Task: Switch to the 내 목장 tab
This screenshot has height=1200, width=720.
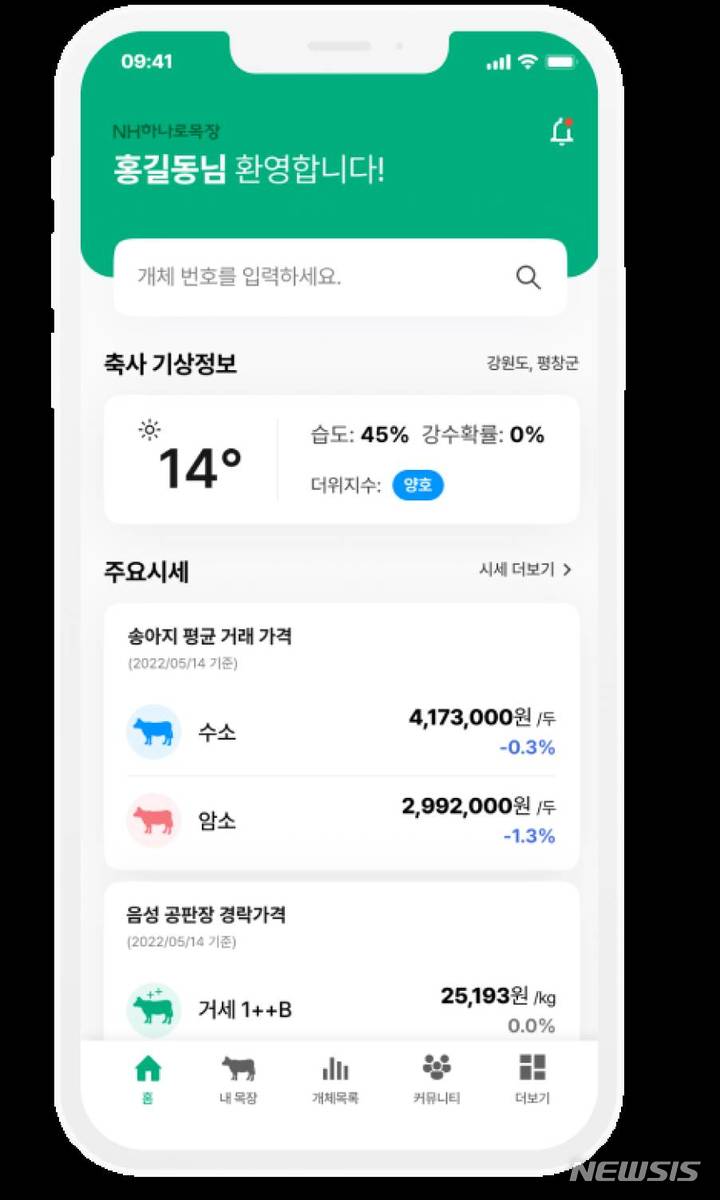Action: click(x=238, y=1079)
